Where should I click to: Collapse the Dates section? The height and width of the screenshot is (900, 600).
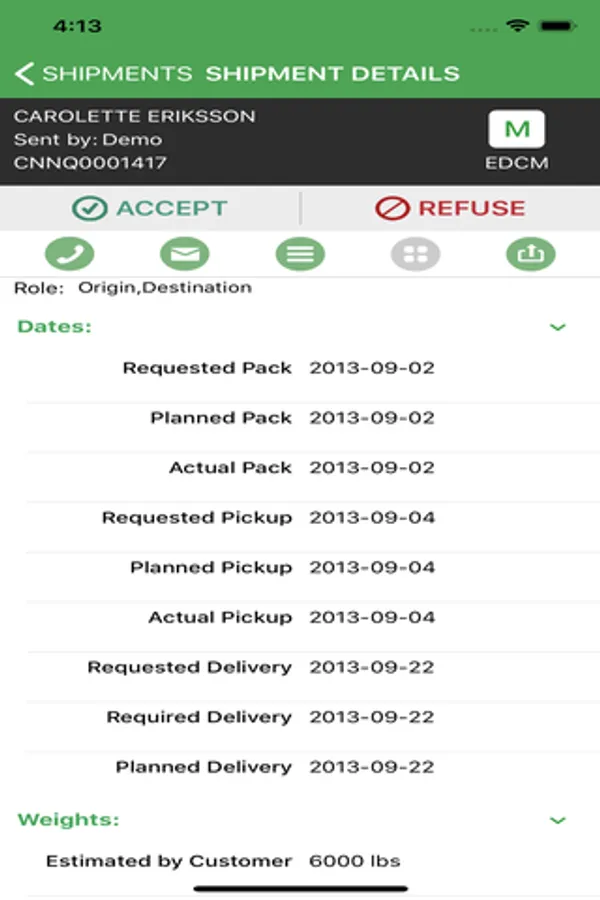click(x=558, y=327)
